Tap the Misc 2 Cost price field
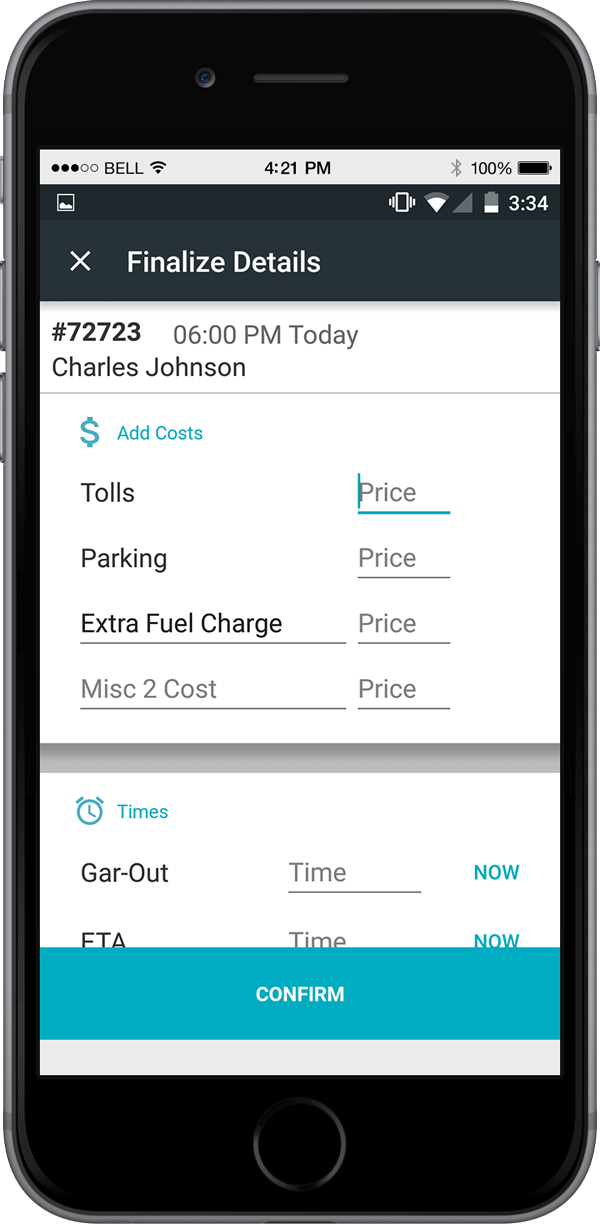The width and height of the screenshot is (600, 1224). tap(404, 689)
